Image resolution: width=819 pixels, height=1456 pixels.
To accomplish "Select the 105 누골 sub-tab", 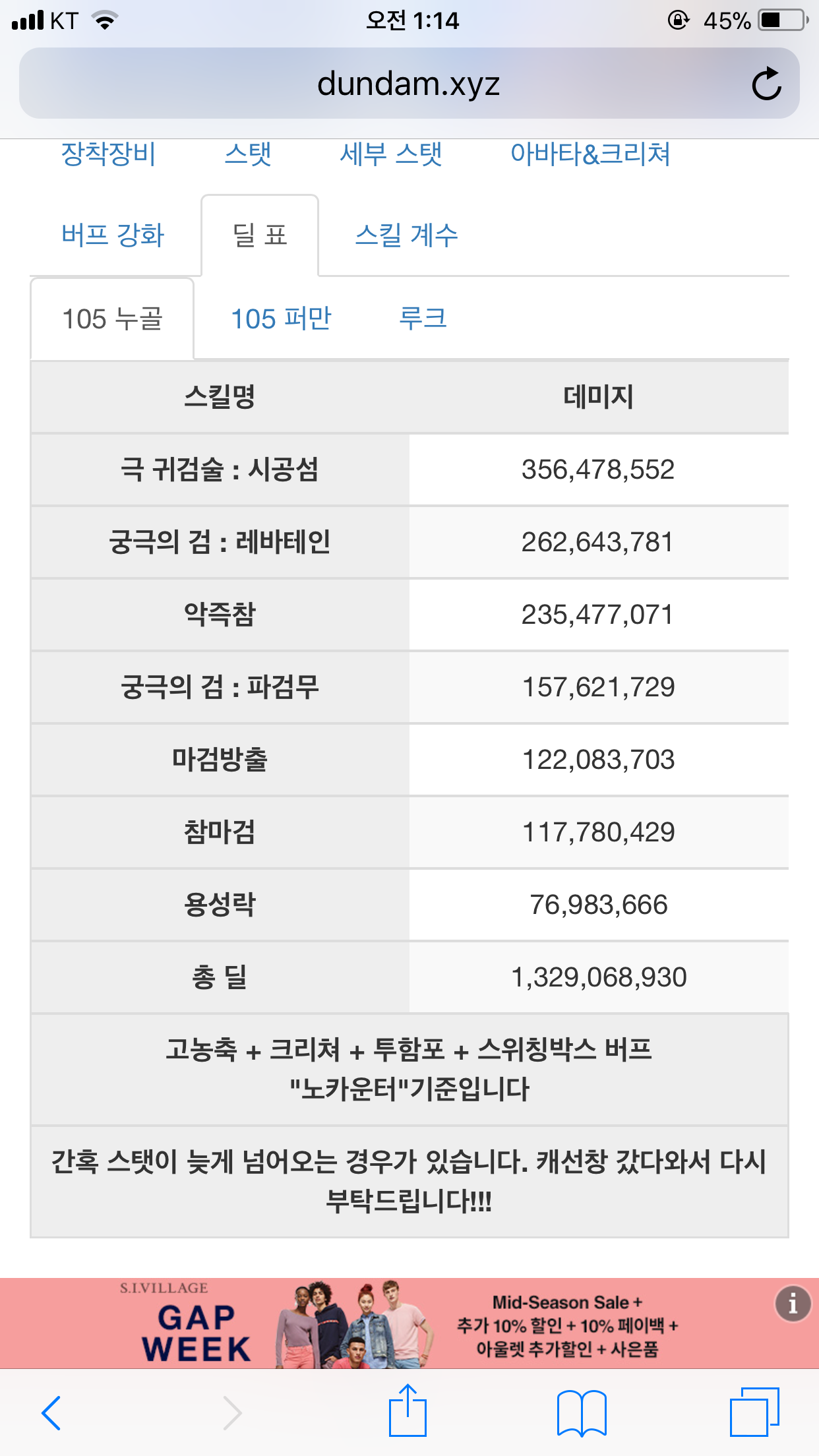I will tap(112, 318).
